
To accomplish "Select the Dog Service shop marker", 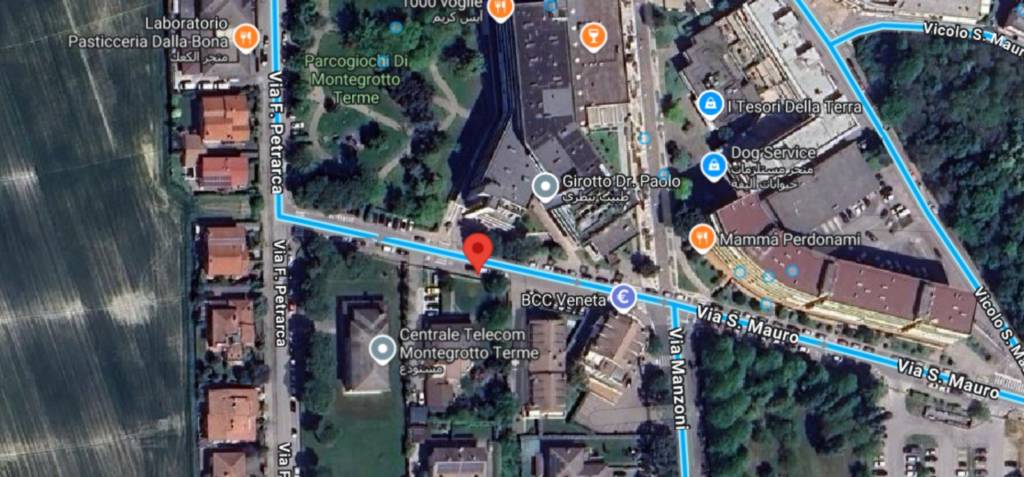I will point(713,165).
